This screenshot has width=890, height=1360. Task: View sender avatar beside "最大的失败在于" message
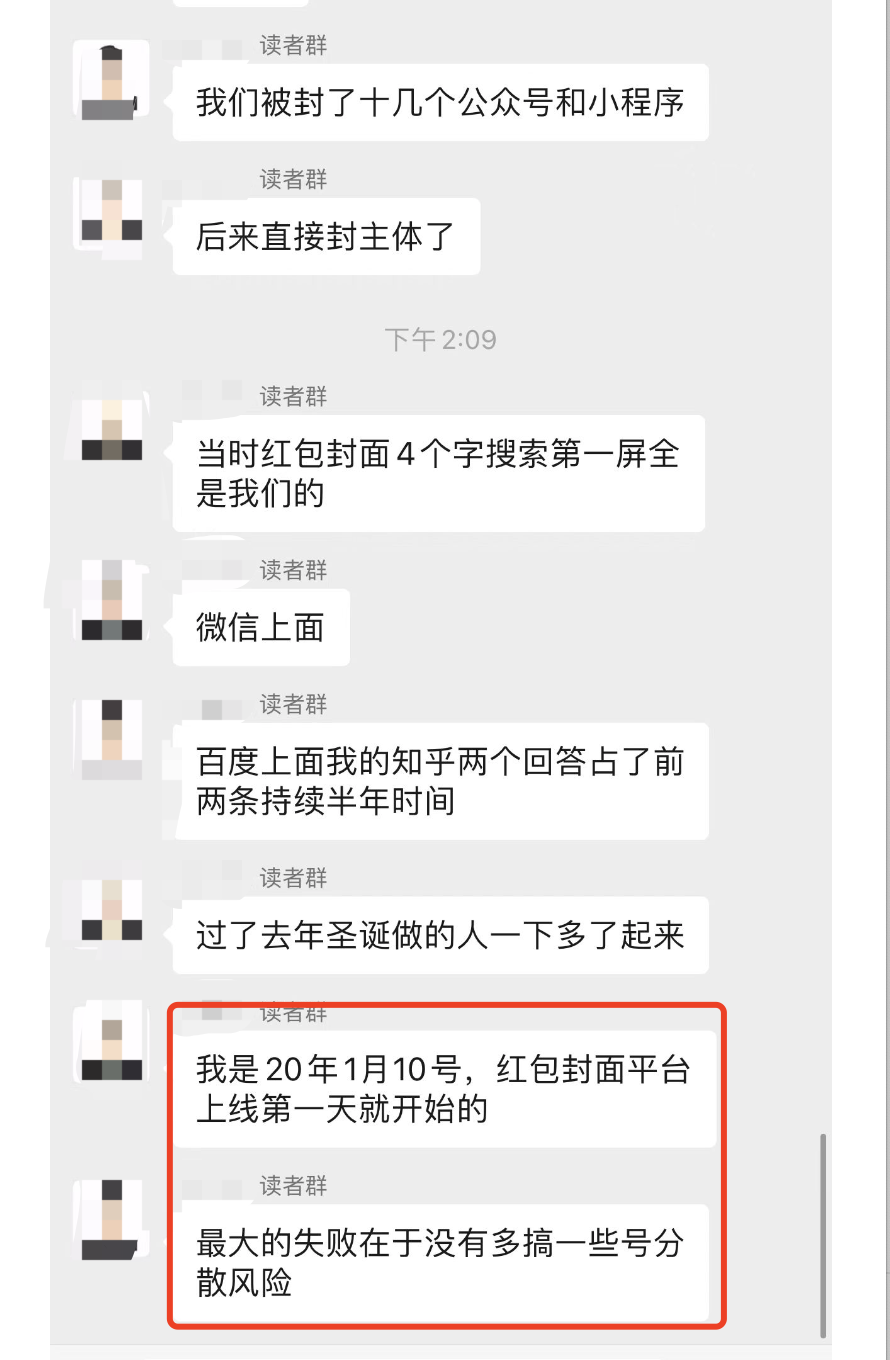(x=112, y=1220)
